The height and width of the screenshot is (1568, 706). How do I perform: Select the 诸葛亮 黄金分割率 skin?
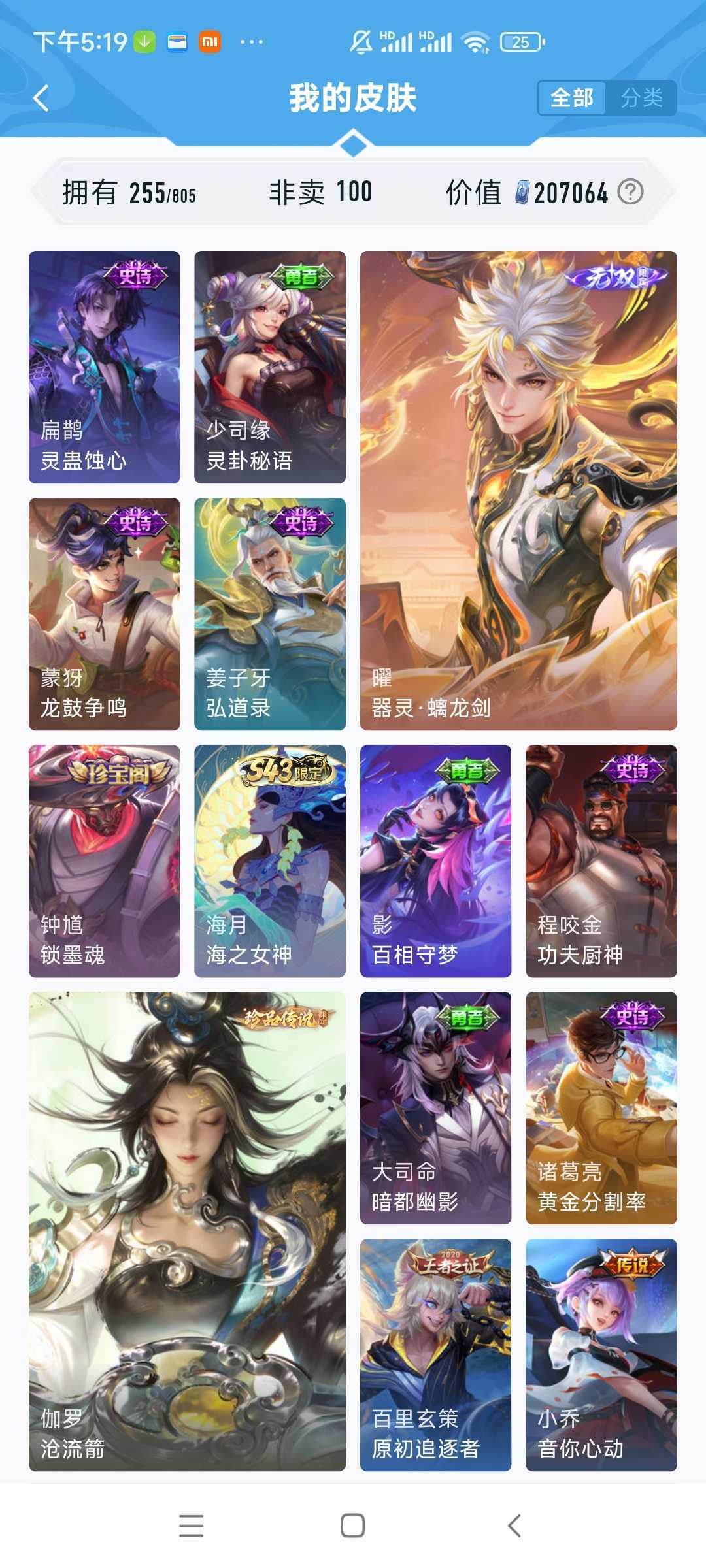601,1108
